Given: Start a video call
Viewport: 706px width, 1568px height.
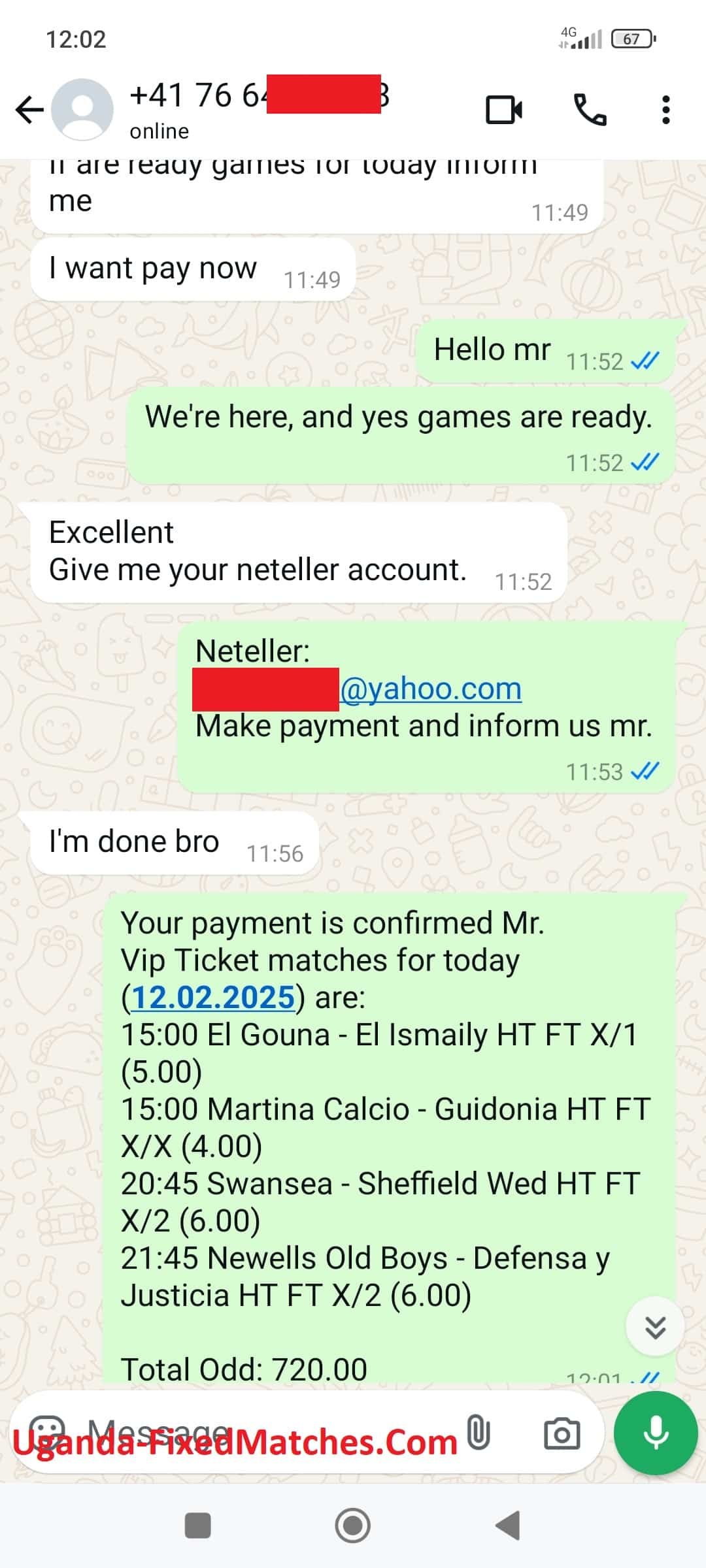Looking at the screenshot, I should point(504,110).
